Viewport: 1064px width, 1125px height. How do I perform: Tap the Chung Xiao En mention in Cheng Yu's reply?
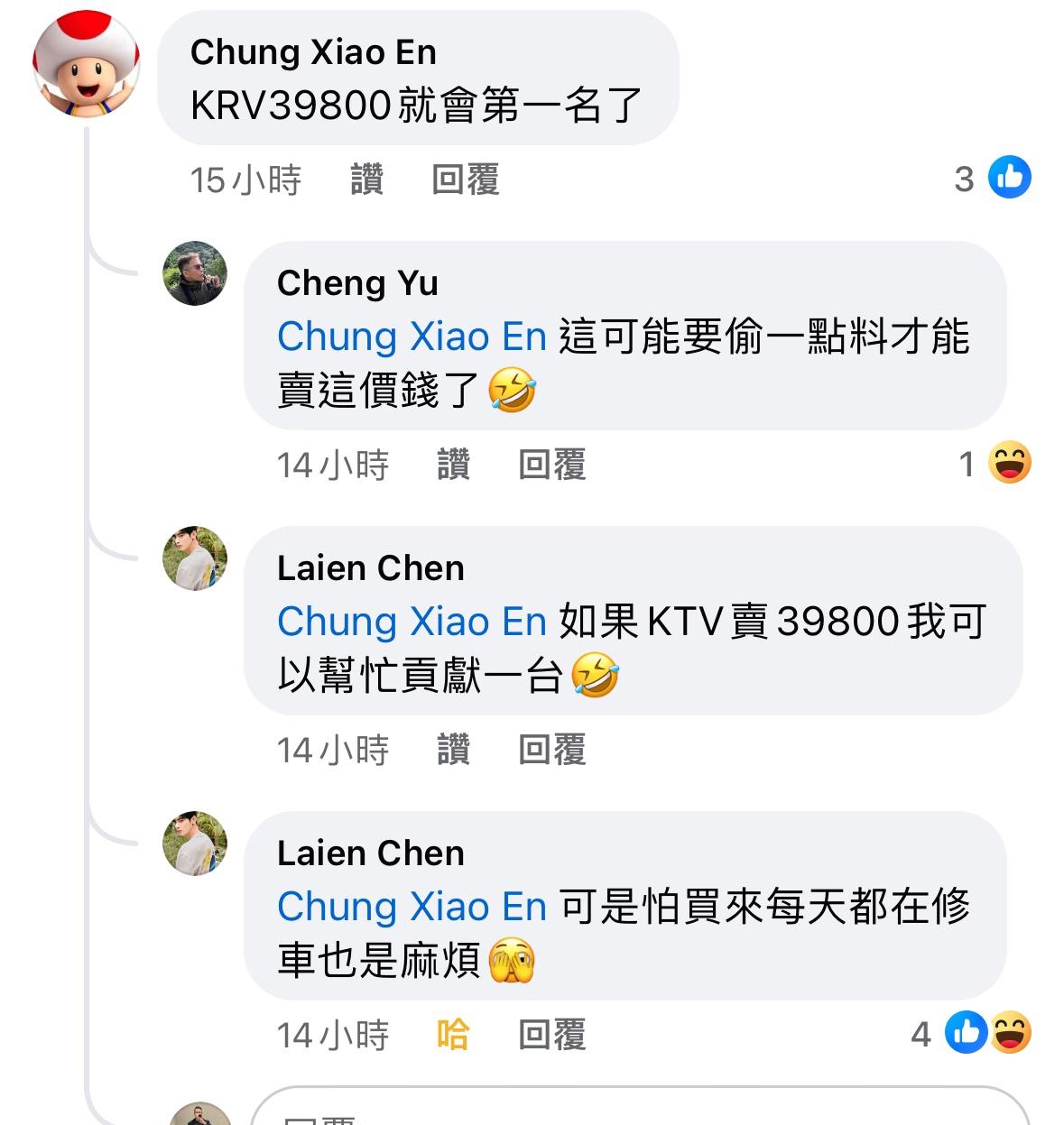tap(412, 337)
